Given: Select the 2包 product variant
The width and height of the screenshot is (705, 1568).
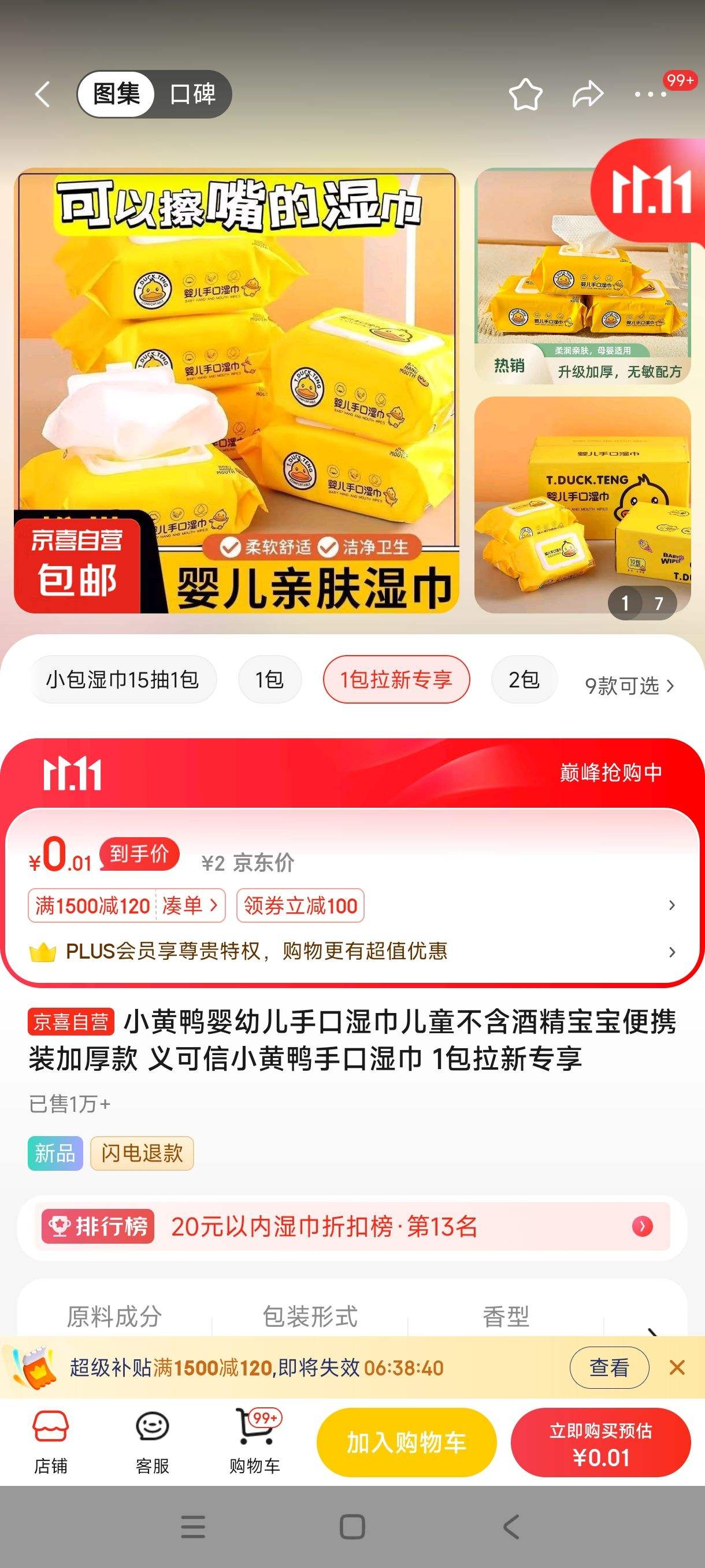Looking at the screenshot, I should point(523,680).
